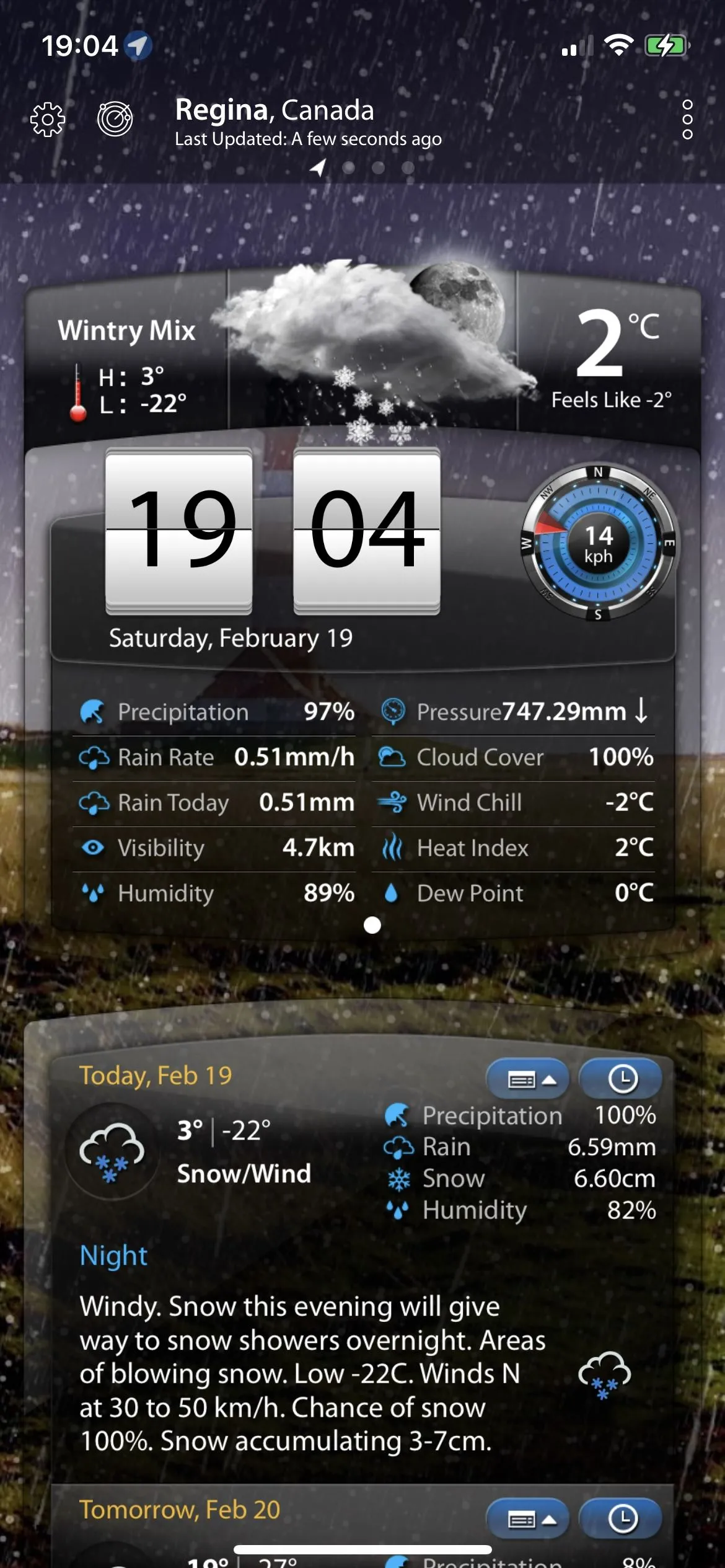725x1568 pixels.
Task: Select the second location page dot
Action: 349,167
